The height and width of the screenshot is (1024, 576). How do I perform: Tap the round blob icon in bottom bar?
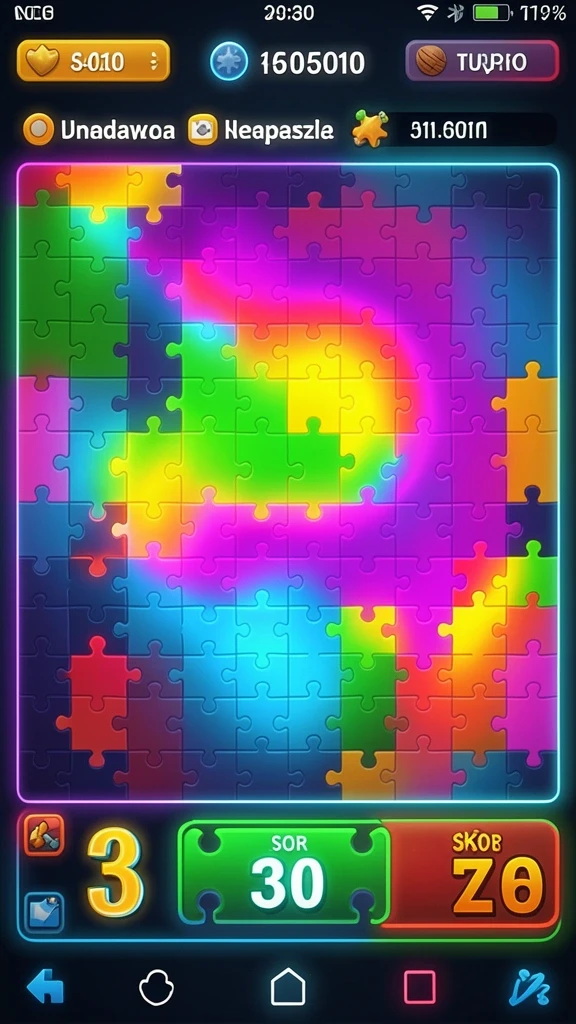point(157,987)
